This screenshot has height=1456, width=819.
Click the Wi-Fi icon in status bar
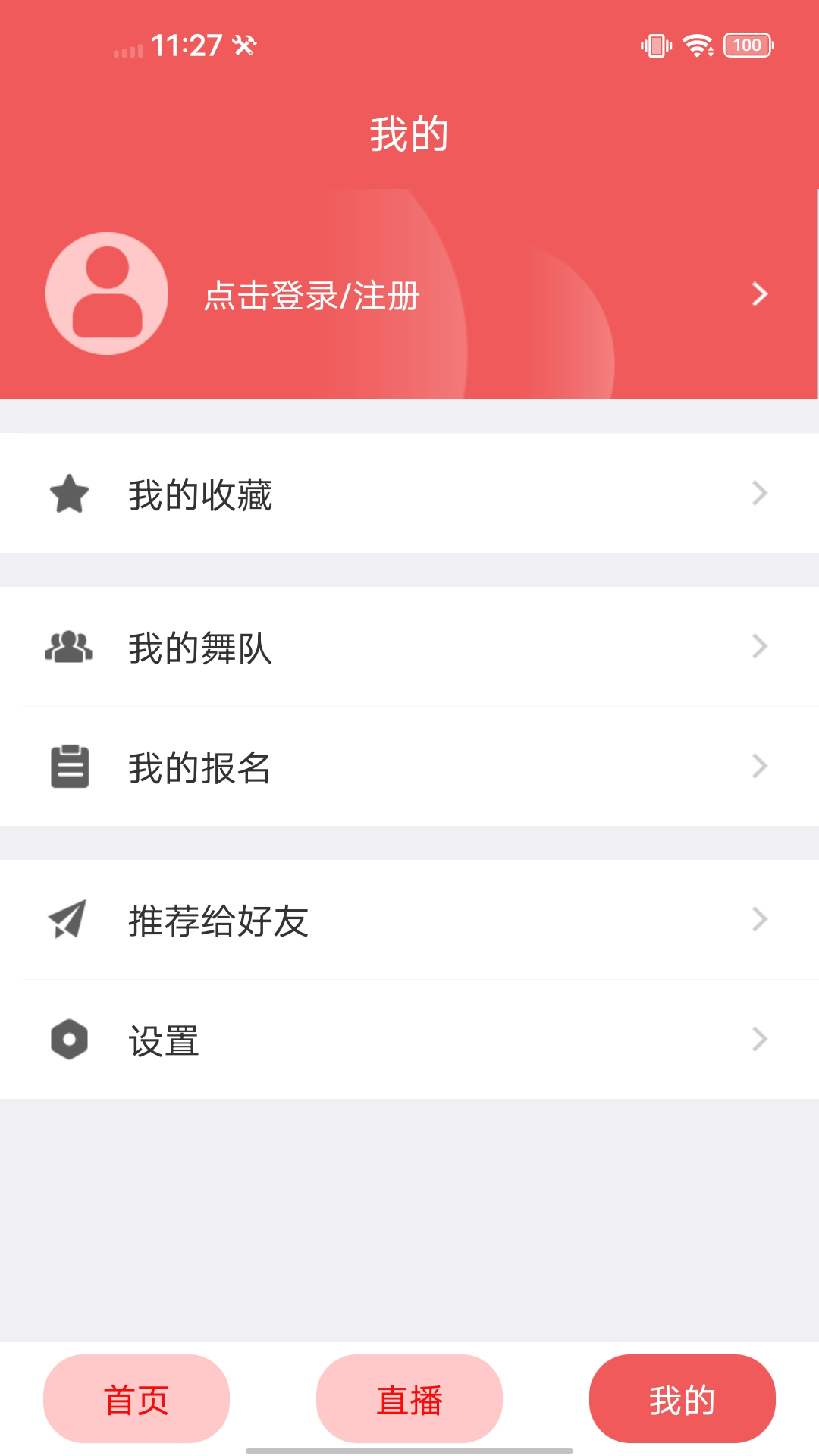click(x=695, y=45)
